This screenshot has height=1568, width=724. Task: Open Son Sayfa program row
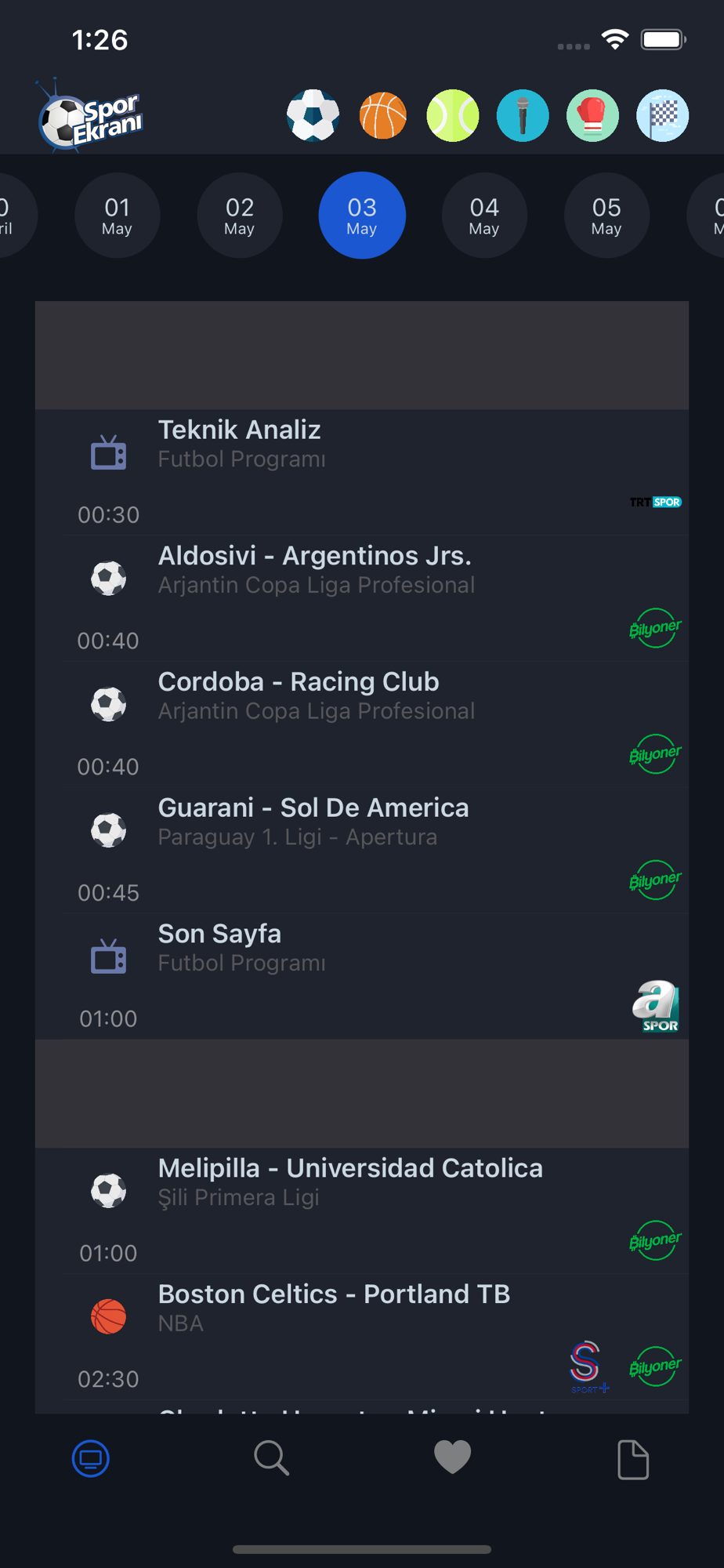[x=362, y=977]
